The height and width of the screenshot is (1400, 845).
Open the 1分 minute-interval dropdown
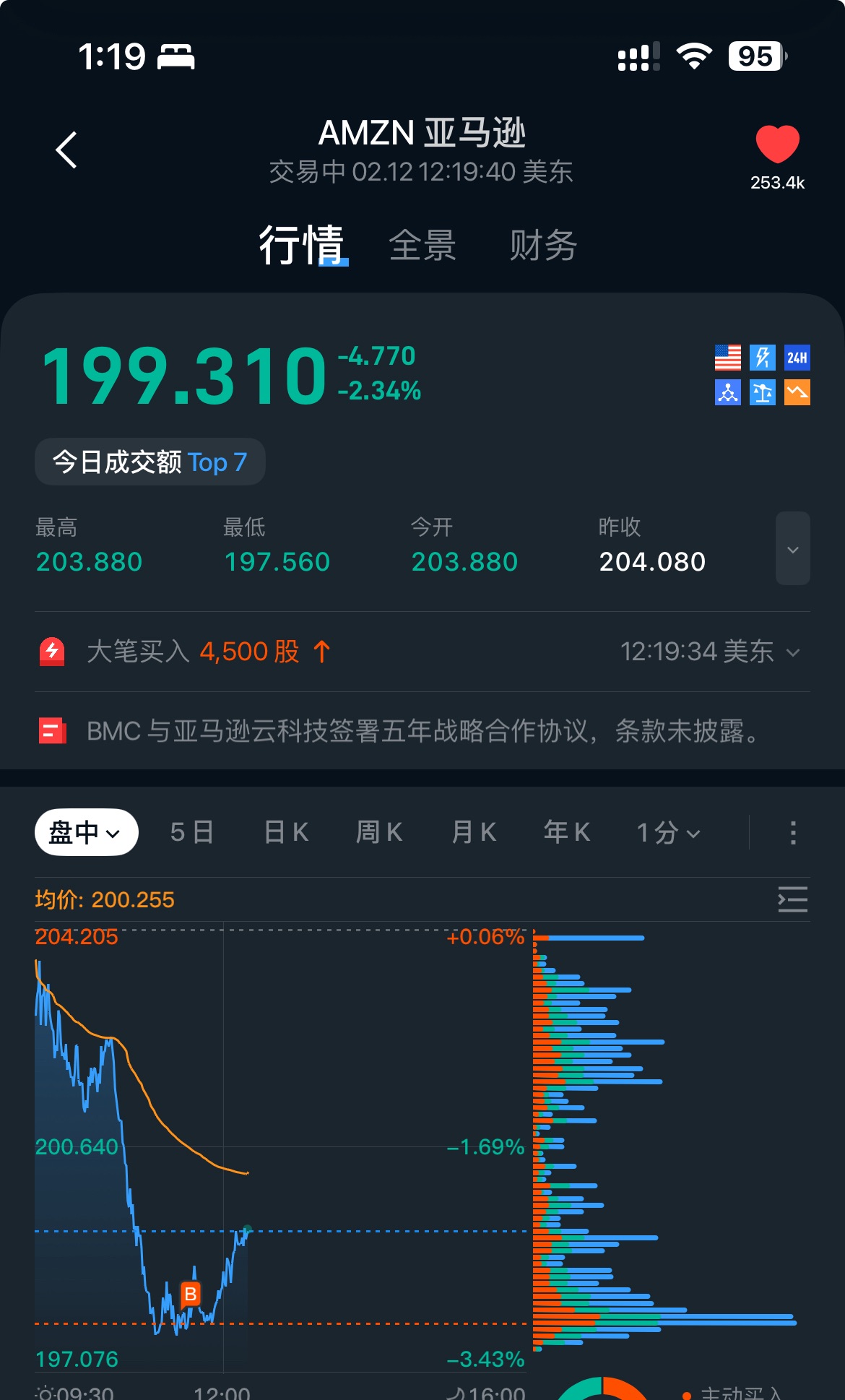click(x=668, y=833)
